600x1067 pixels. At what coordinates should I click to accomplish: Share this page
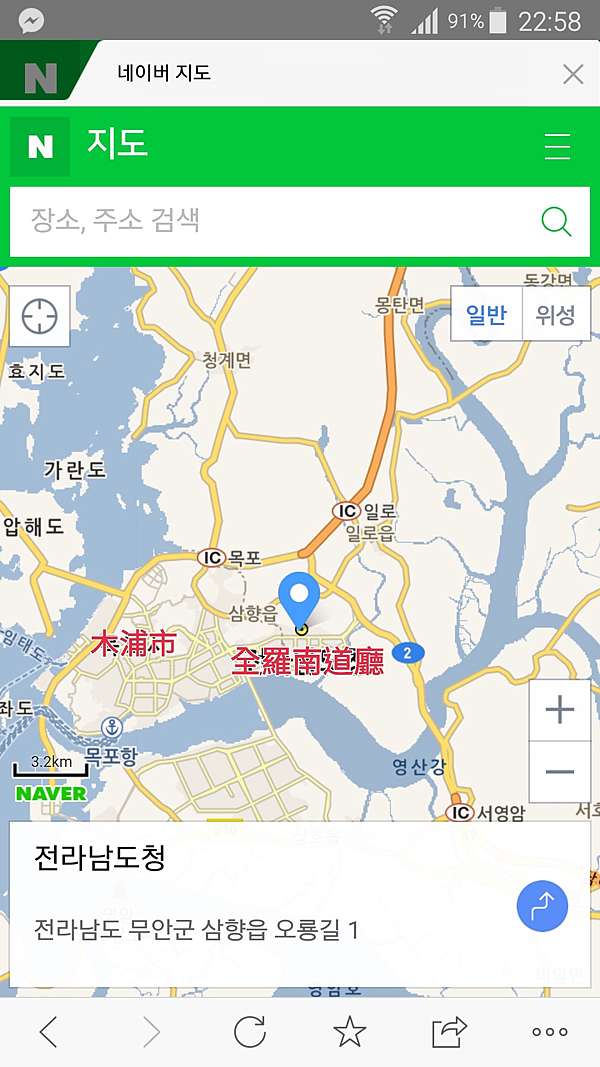(449, 1031)
